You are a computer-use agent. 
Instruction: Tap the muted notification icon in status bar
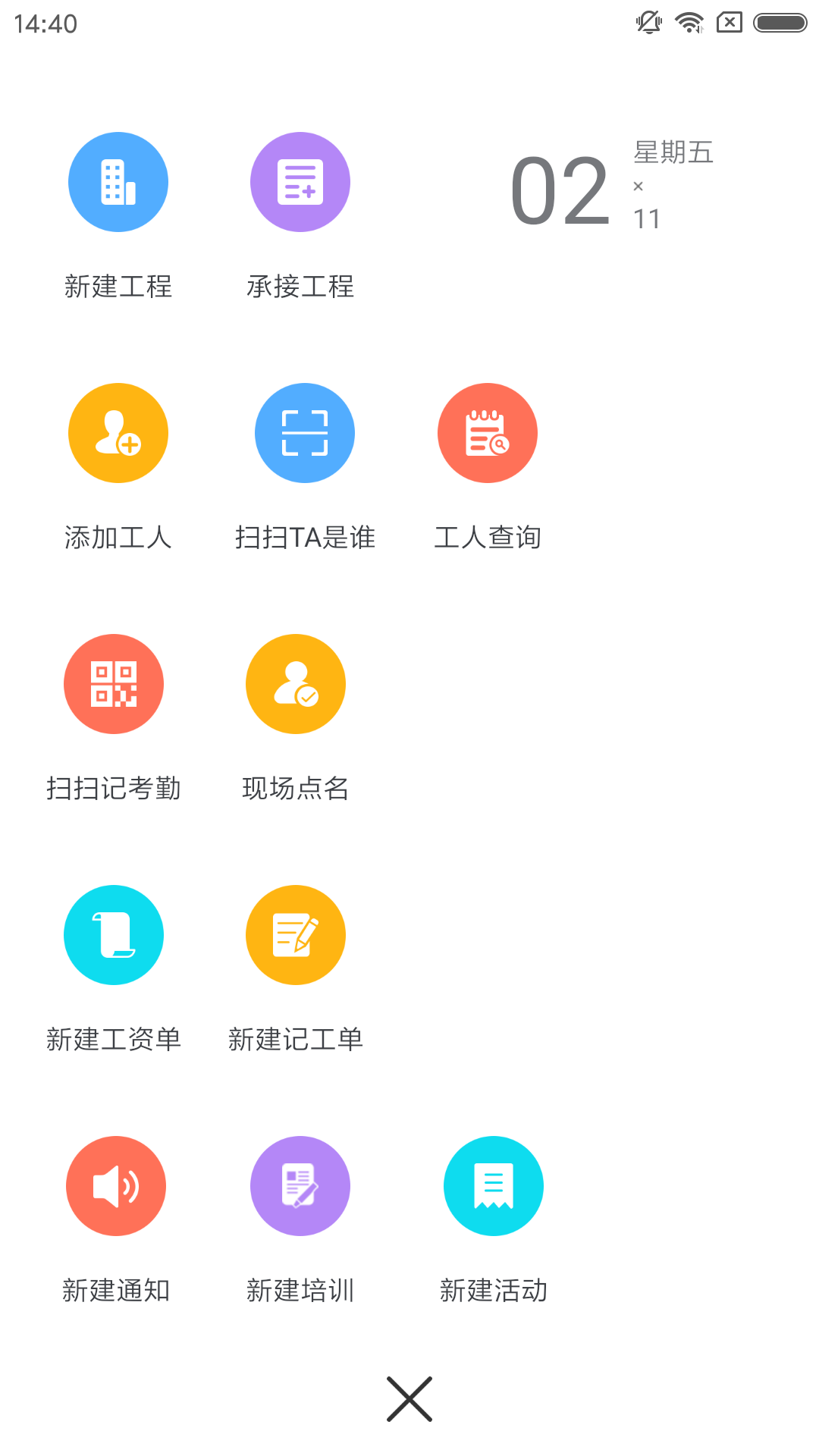pyautogui.click(x=647, y=22)
